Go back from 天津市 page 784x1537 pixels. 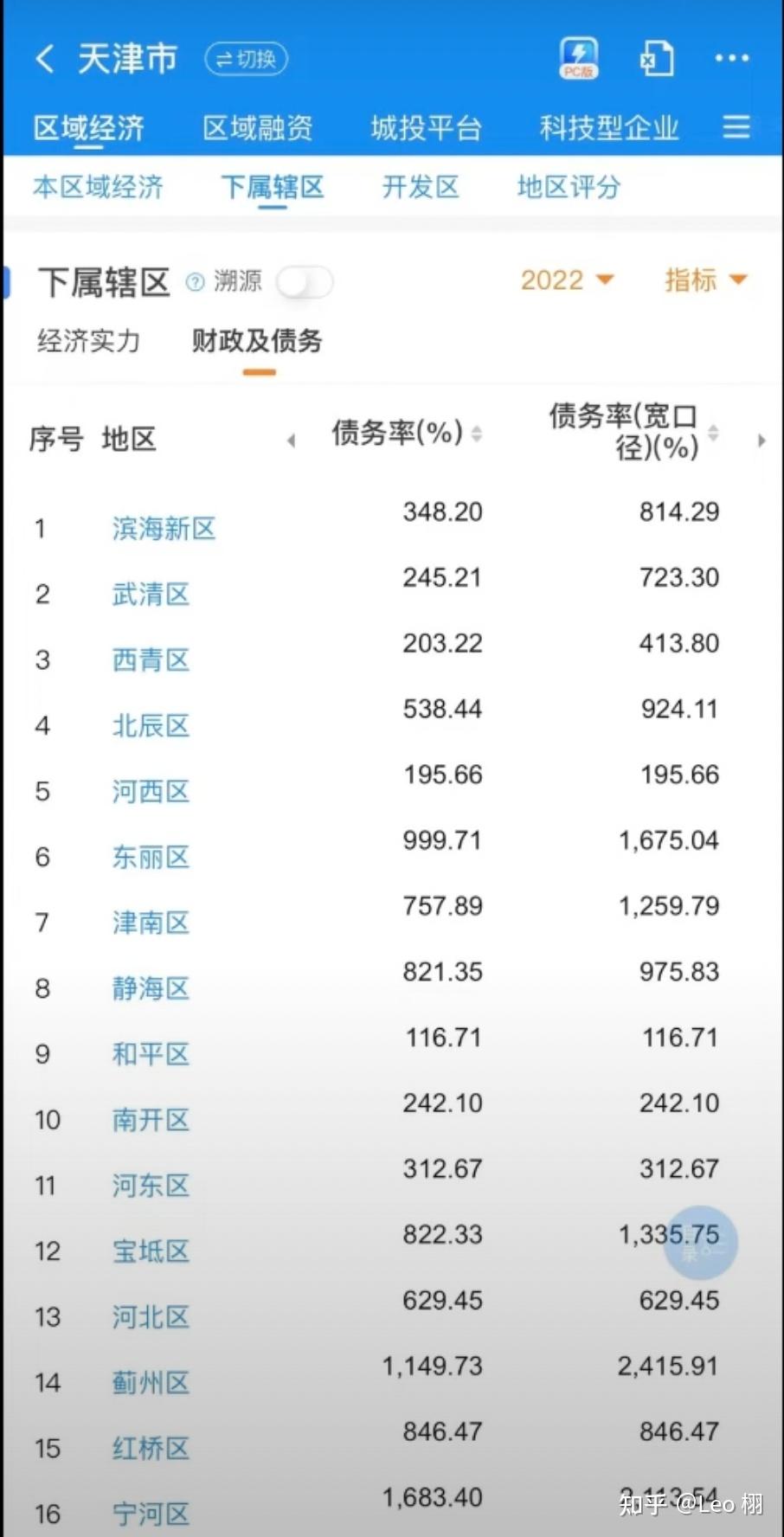[45, 59]
